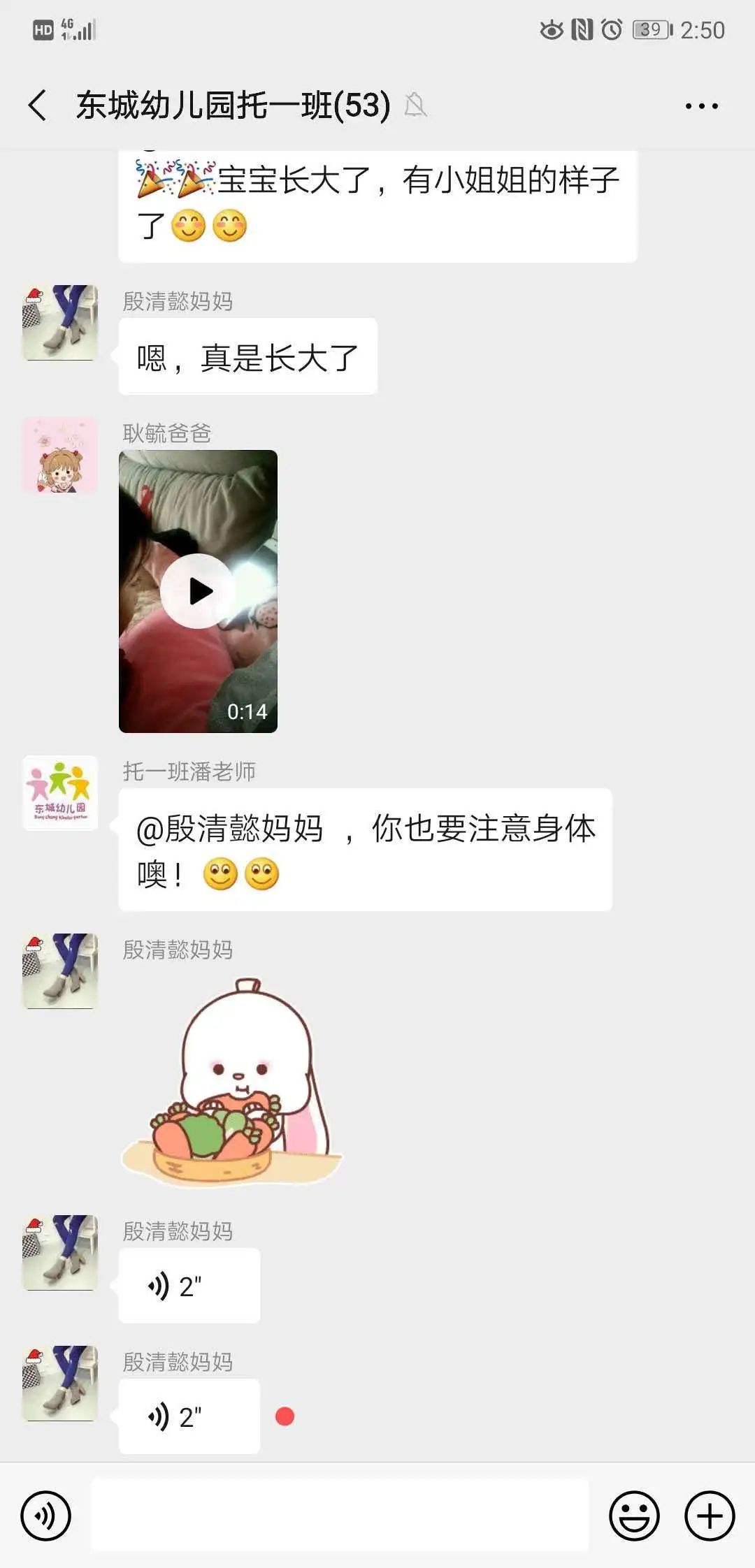Play the 0:14 video from 耿毓爸爸

coord(198,591)
